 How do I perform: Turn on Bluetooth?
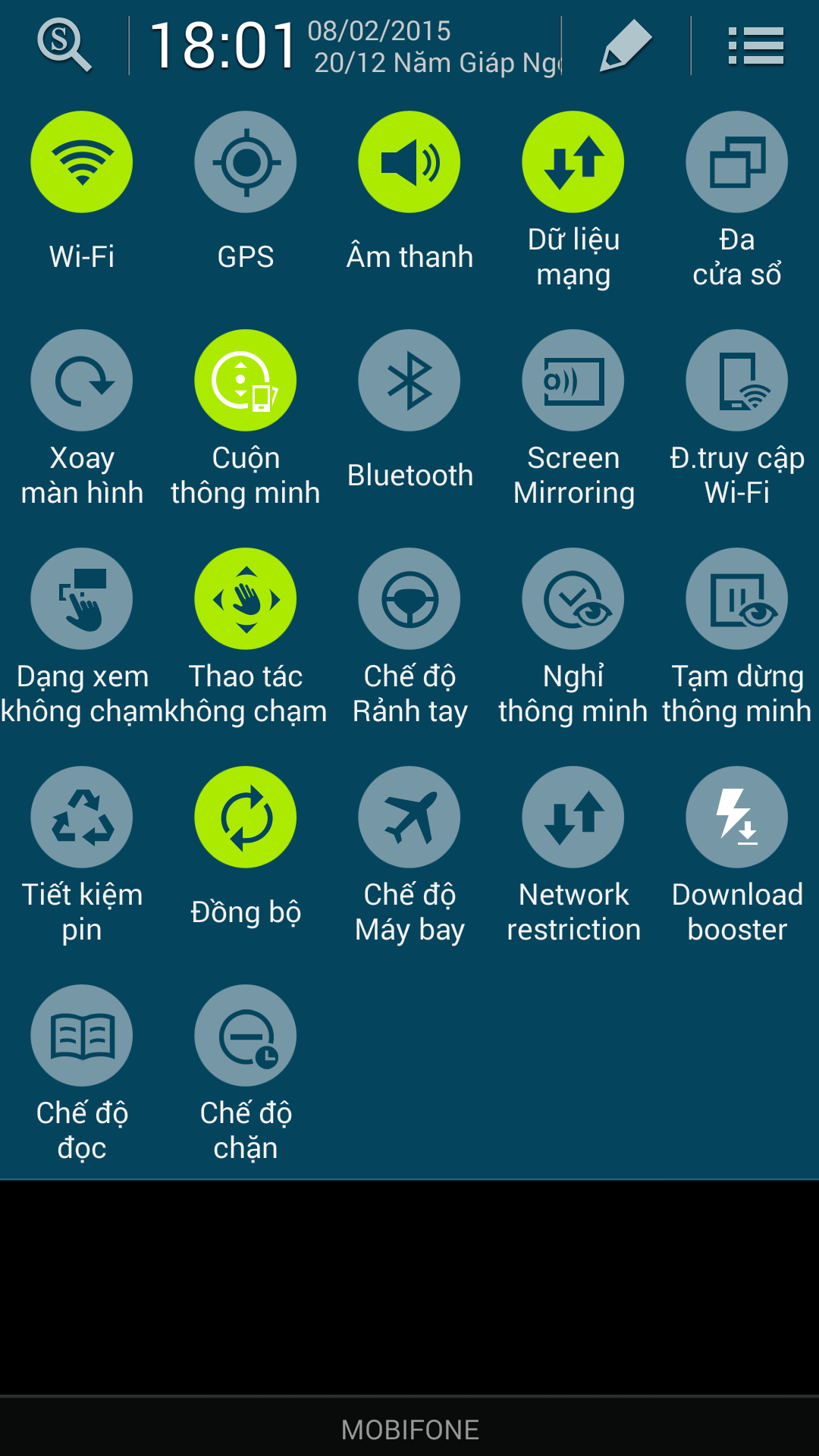[x=409, y=380]
